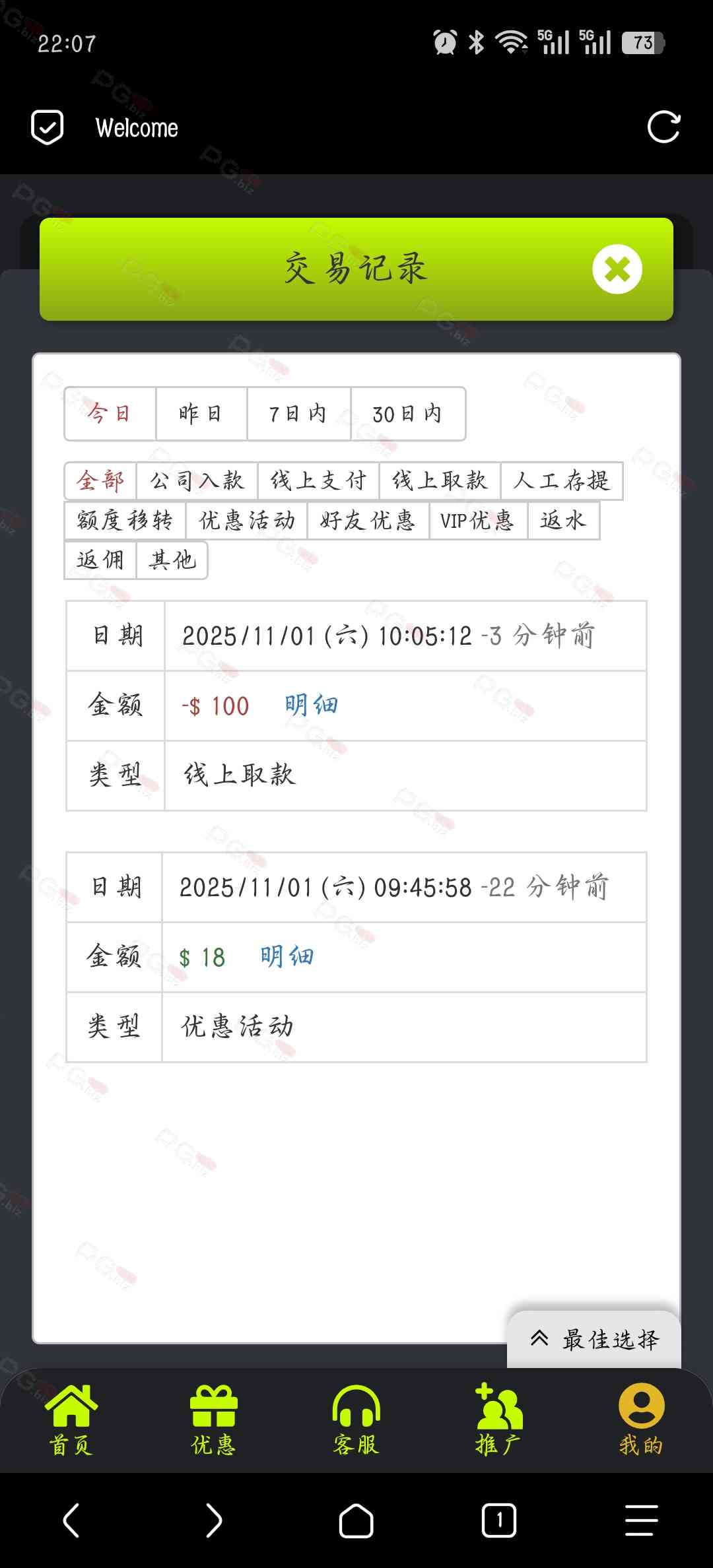Choose the 优惠活动 filter tab
Screen dimensions: 713x1568
(247, 521)
